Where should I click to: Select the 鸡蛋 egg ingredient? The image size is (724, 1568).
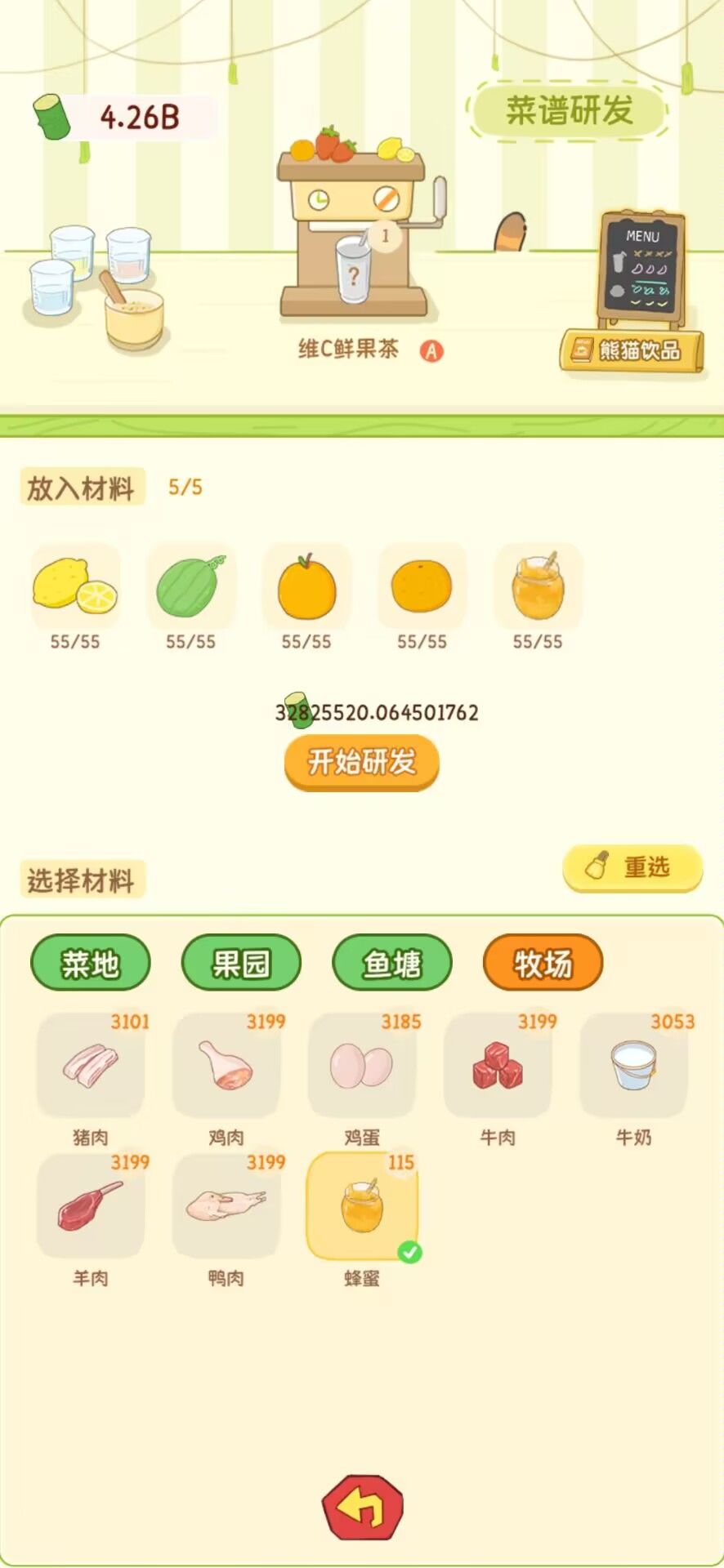click(362, 1066)
